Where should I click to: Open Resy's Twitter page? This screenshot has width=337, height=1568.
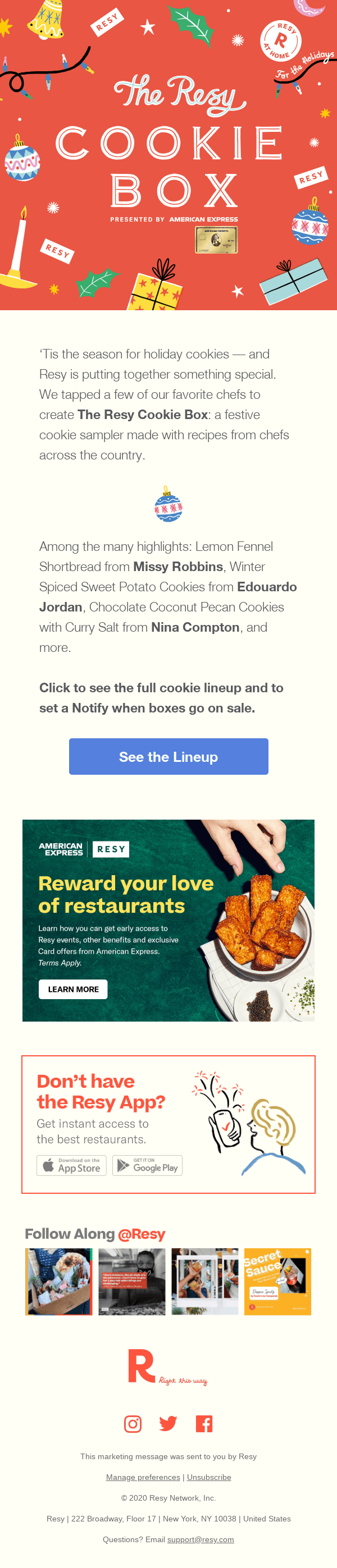(x=168, y=1424)
